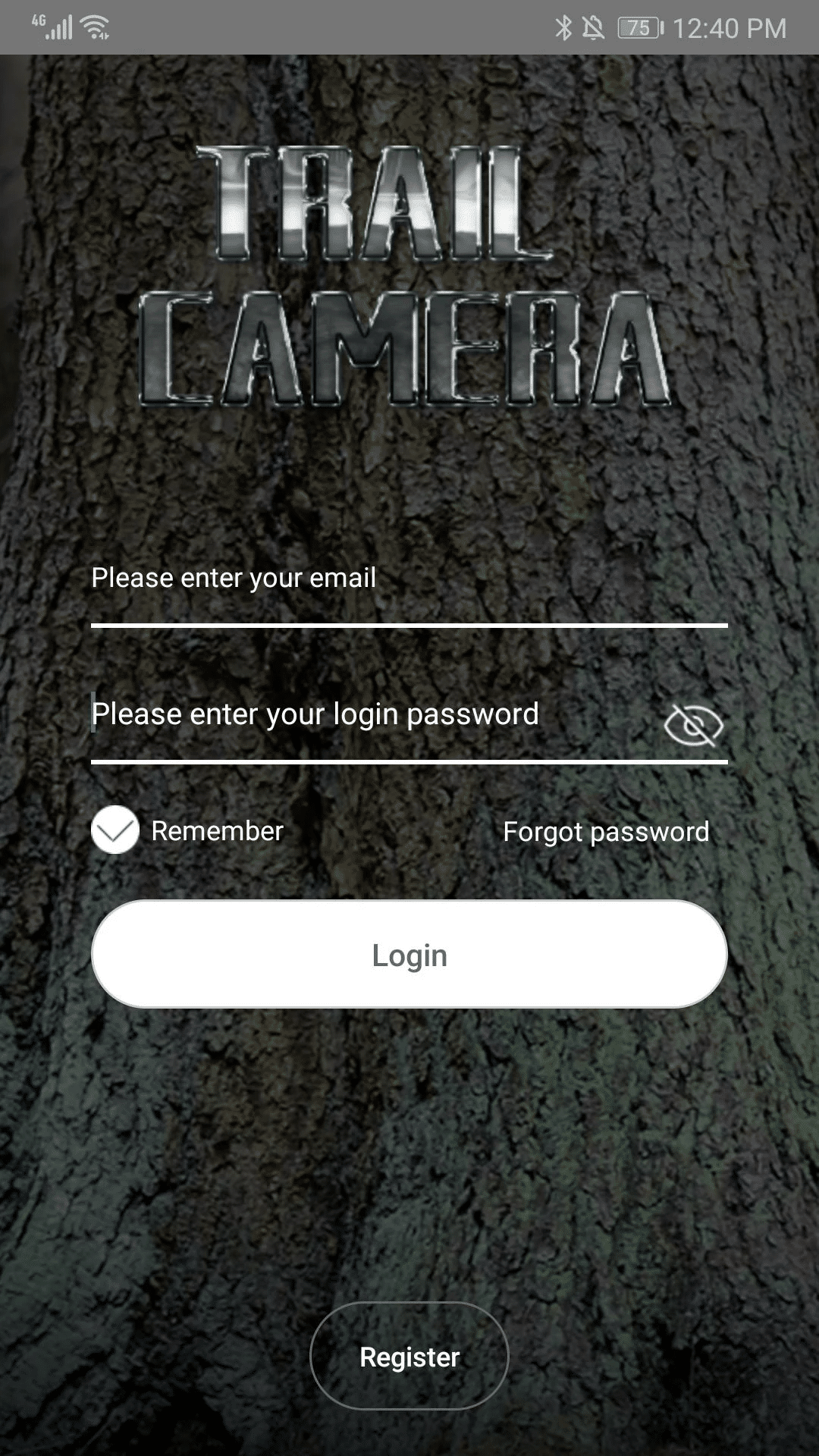Show the password with the eye icon

click(x=693, y=724)
